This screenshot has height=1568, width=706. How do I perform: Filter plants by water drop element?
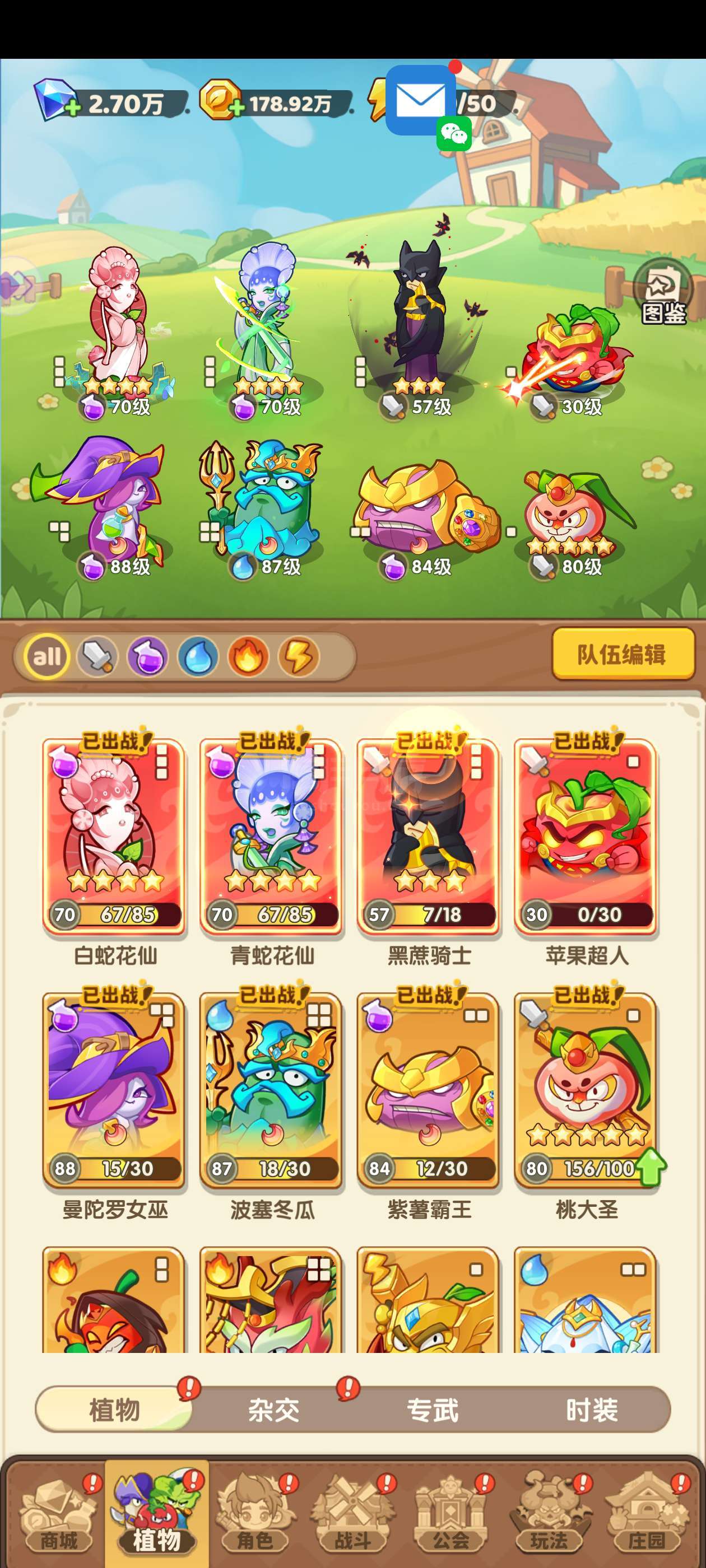(x=198, y=657)
